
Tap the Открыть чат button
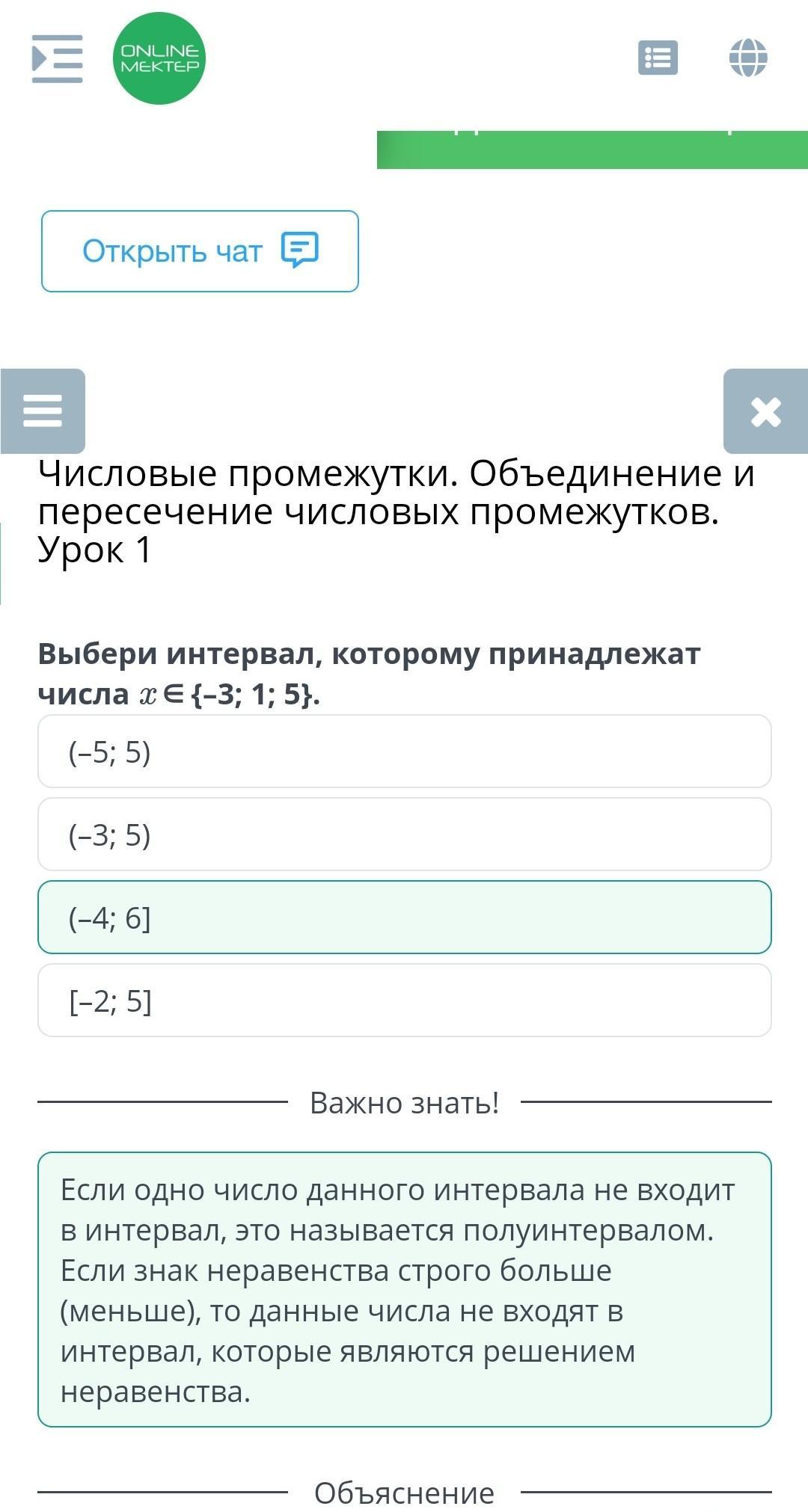pyautogui.click(x=200, y=251)
